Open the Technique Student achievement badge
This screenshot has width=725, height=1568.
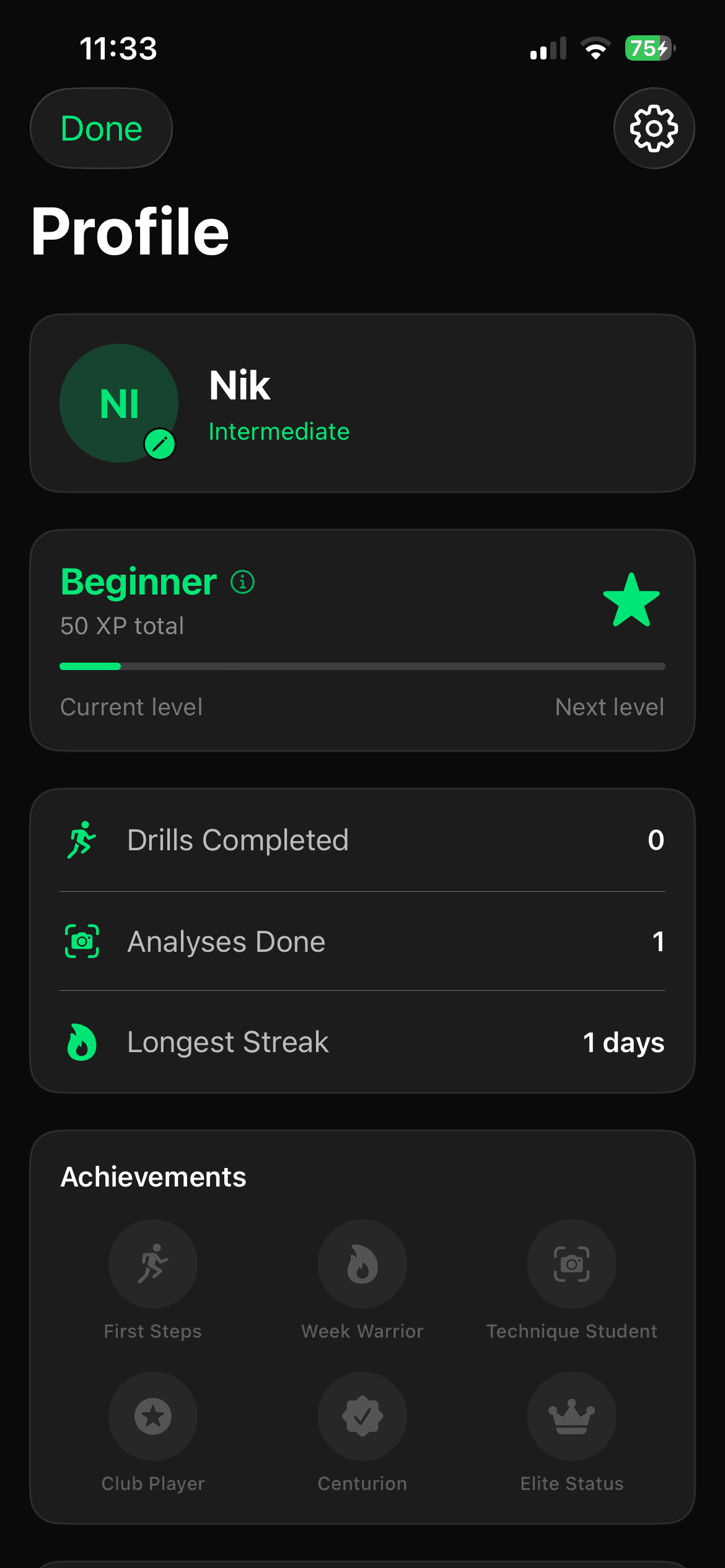(571, 1264)
